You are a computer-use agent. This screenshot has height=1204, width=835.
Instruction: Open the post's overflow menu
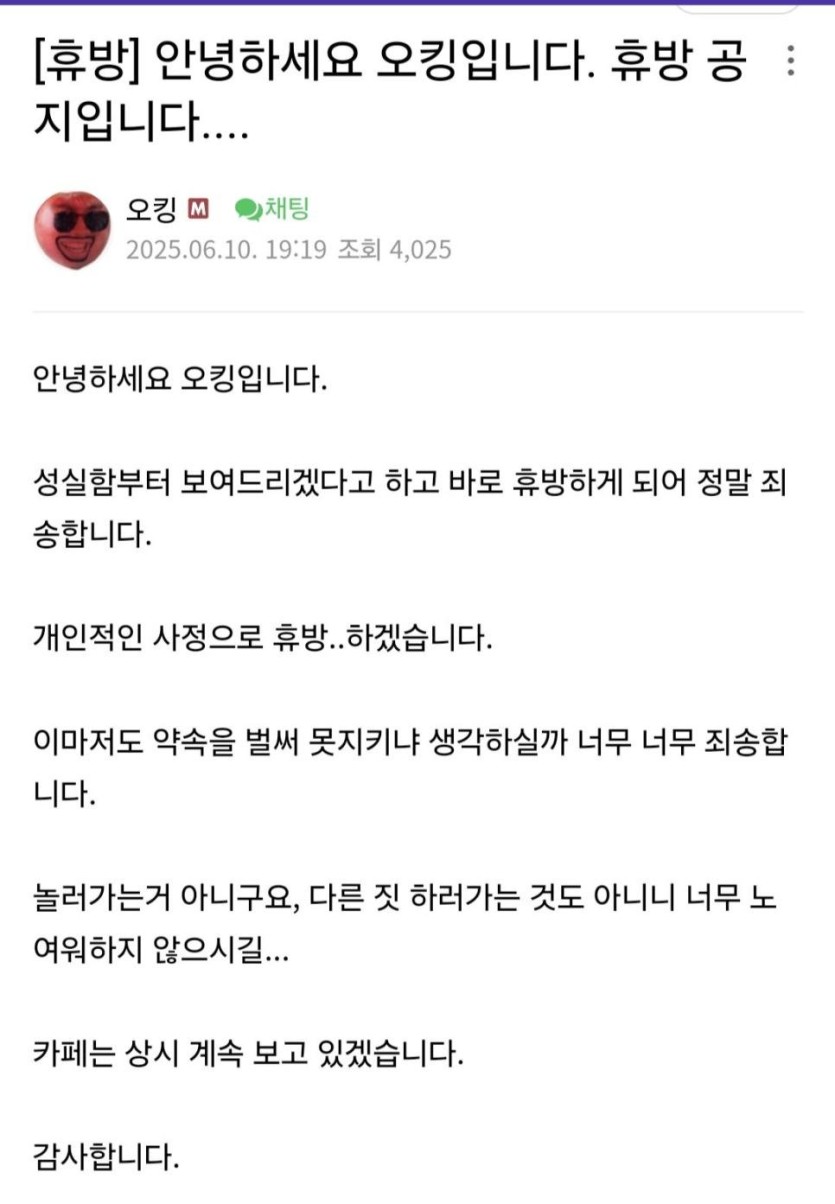click(791, 62)
